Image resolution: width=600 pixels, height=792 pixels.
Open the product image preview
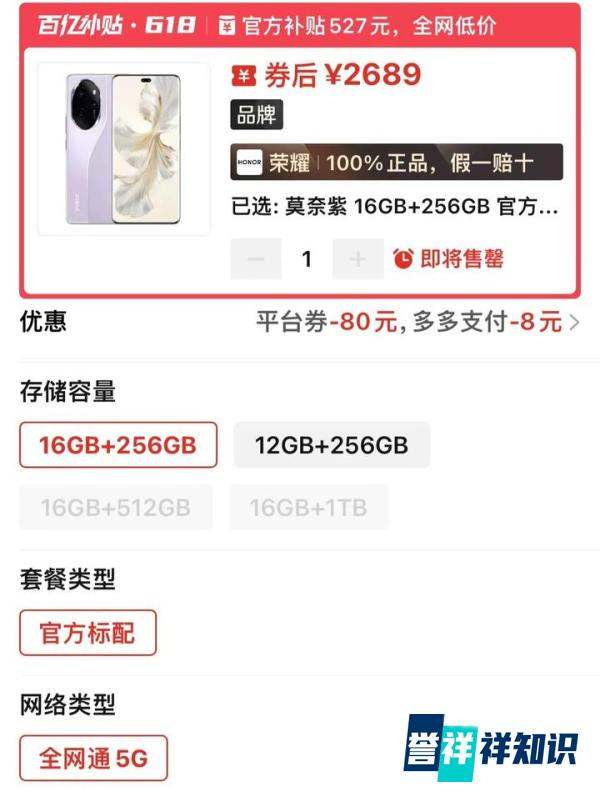pos(124,148)
